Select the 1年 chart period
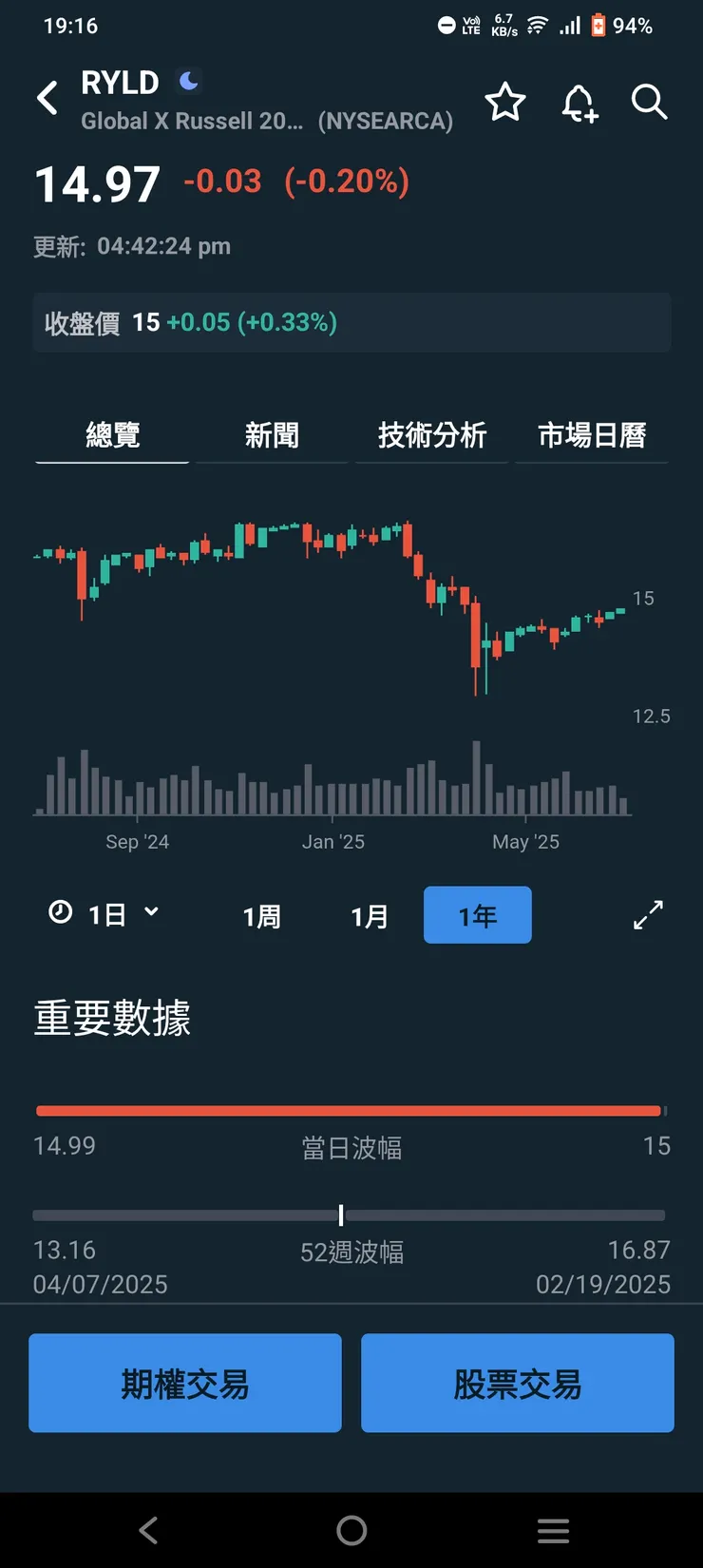Image resolution: width=703 pixels, height=1568 pixels. [x=477, y=914]
